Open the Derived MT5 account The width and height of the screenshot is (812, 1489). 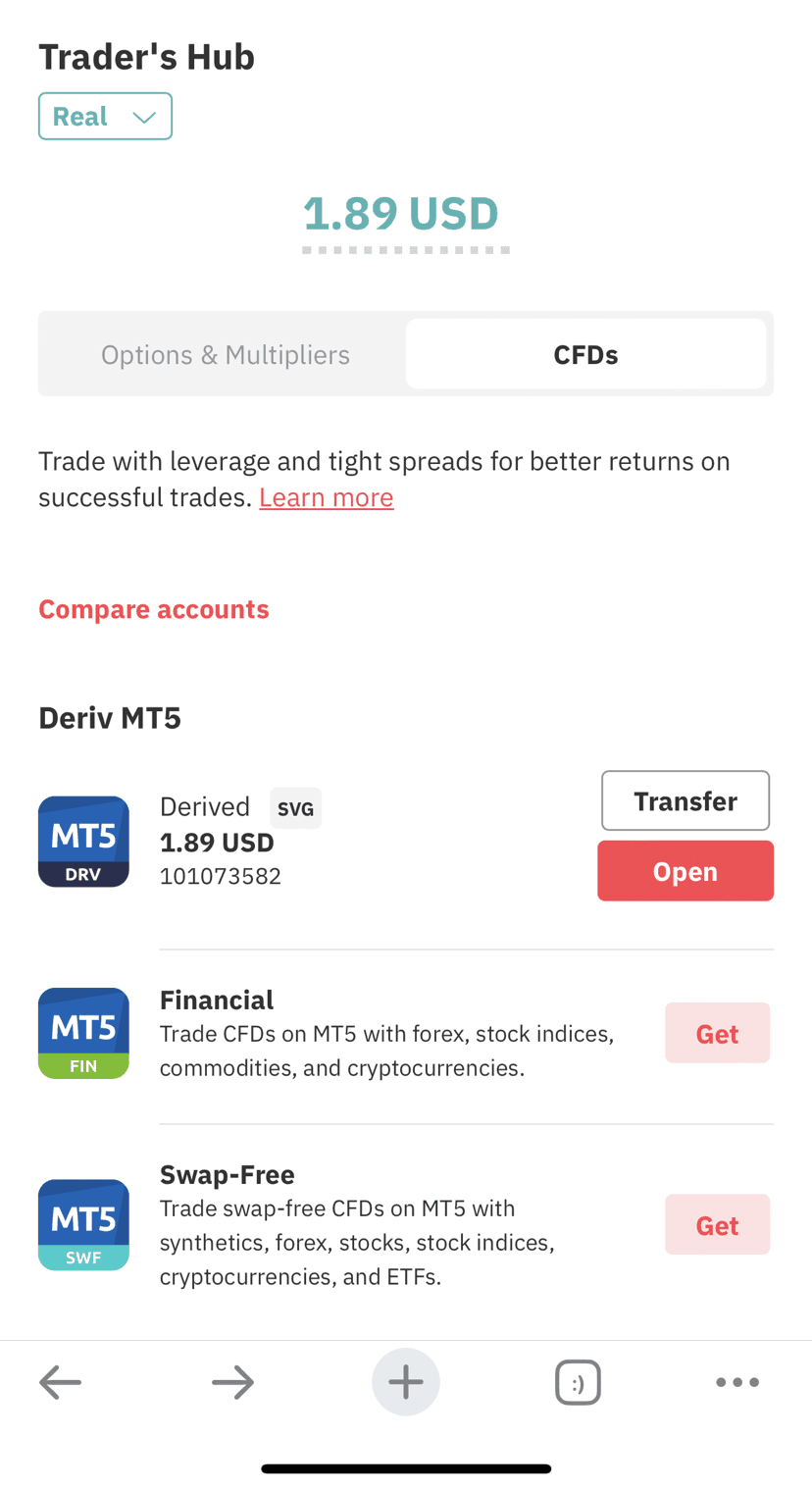coord(685,871)
